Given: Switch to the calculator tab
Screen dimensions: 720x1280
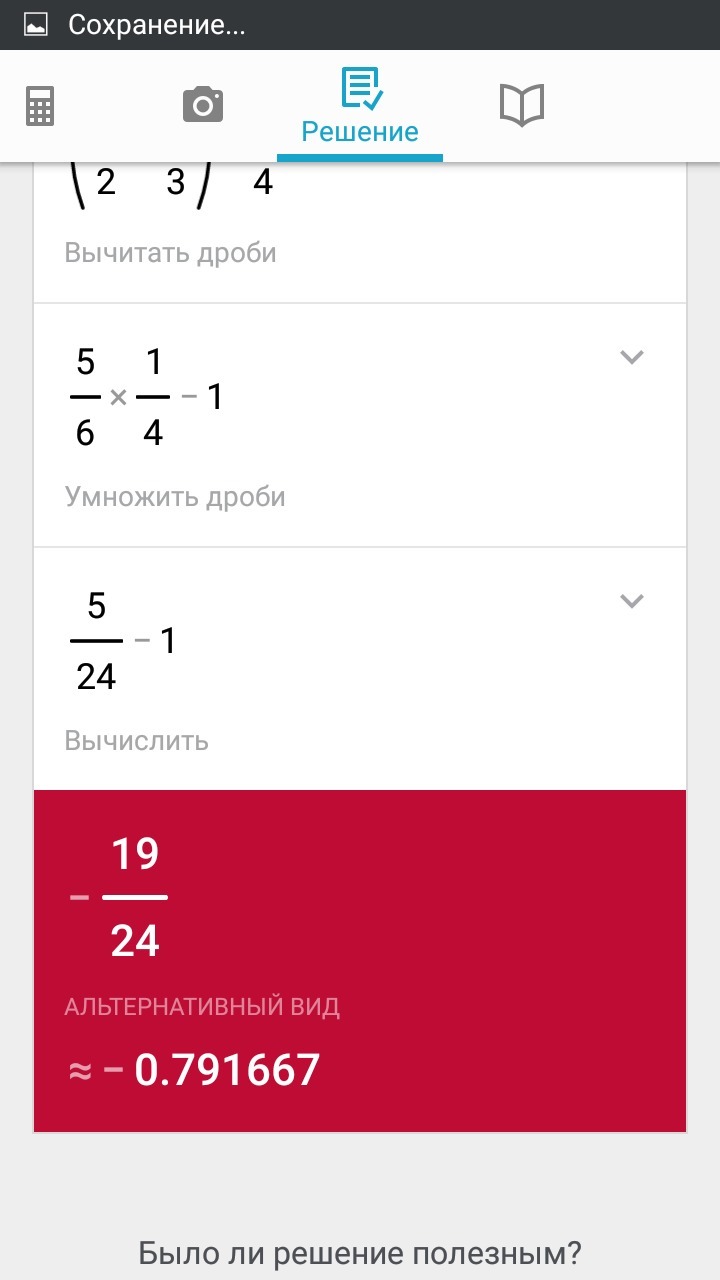Looking at the screenshot, I should pyautogui.click(x=40, y=105).
